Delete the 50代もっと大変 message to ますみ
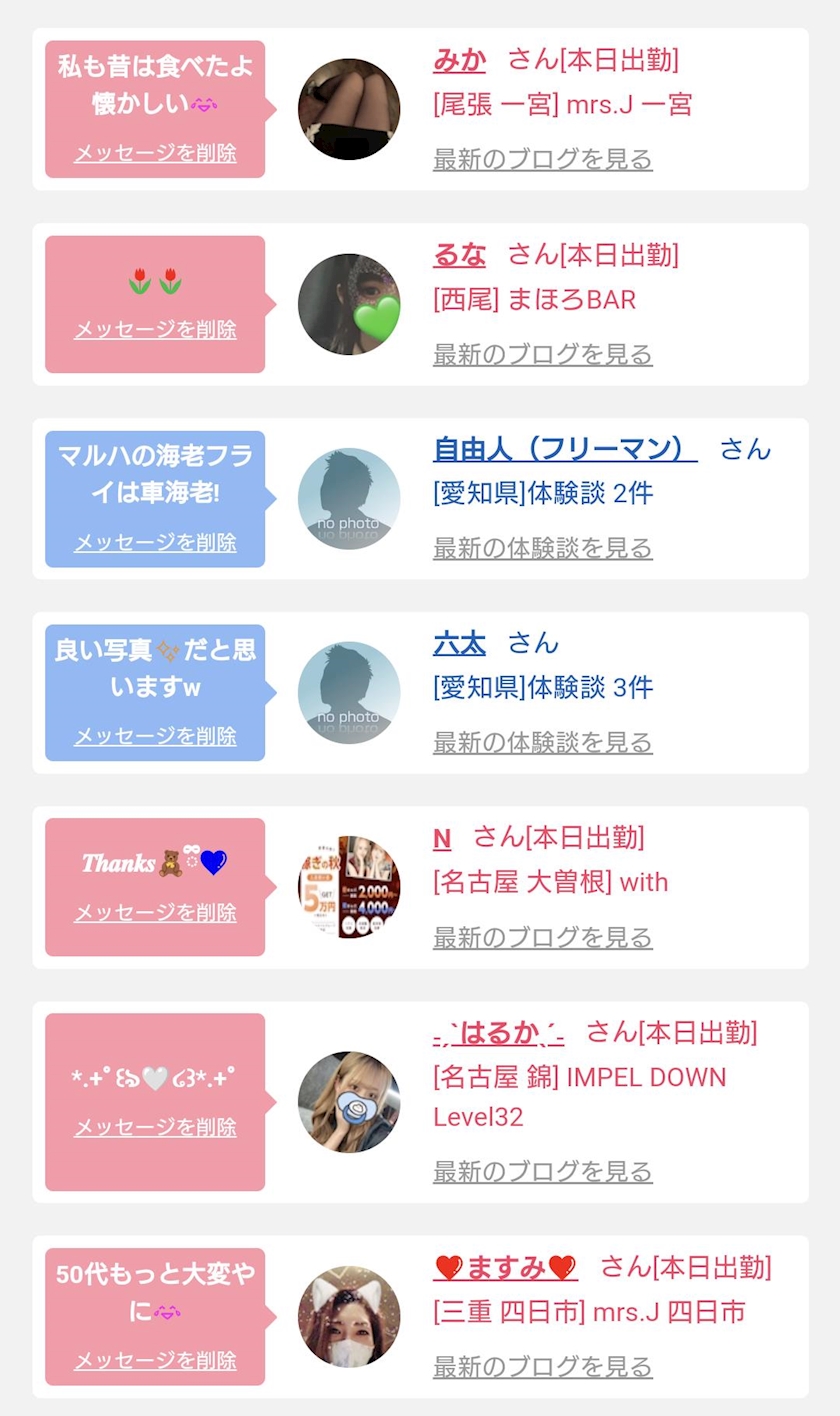840x1416 pixels. tap(155, 1360)
